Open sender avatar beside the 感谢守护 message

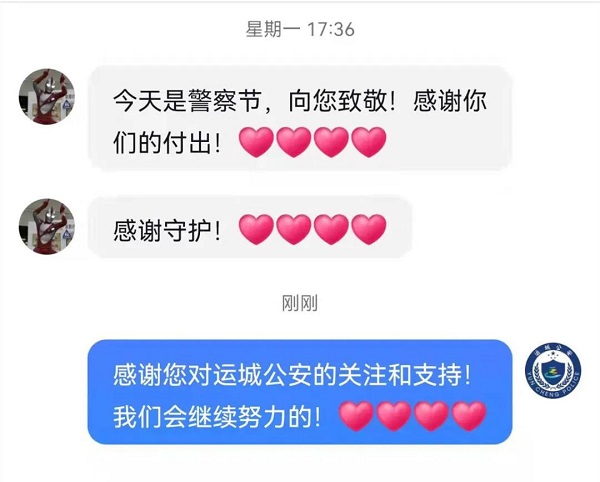click(x=47, y=226)
